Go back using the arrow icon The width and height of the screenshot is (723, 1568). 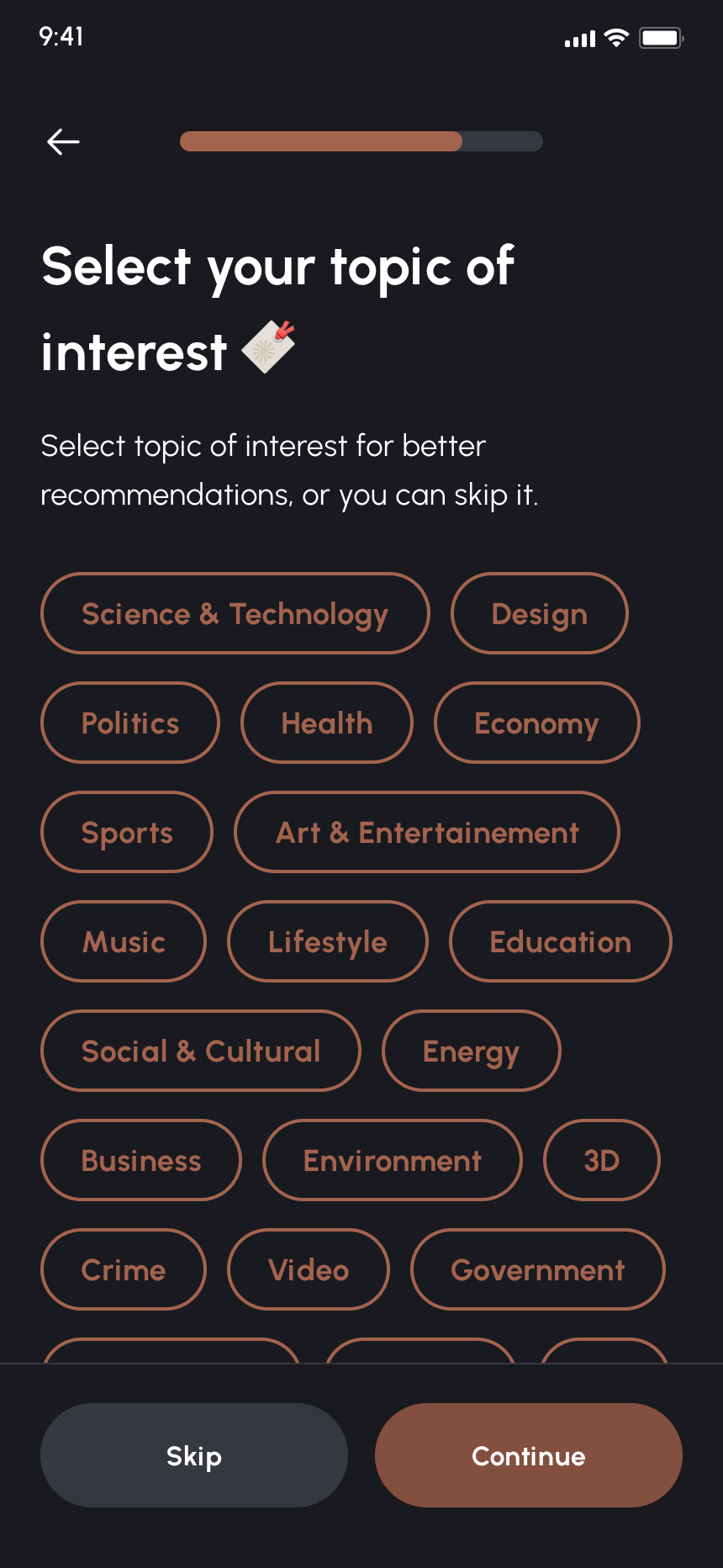point(64,142)
